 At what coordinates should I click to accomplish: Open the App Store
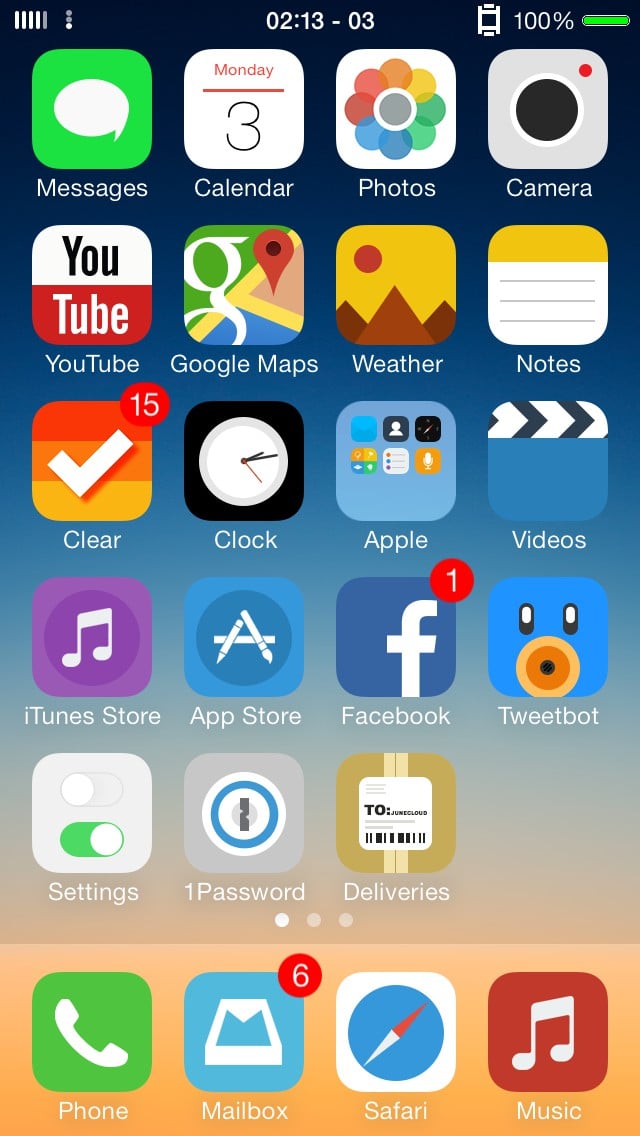[x=244, y=637]
